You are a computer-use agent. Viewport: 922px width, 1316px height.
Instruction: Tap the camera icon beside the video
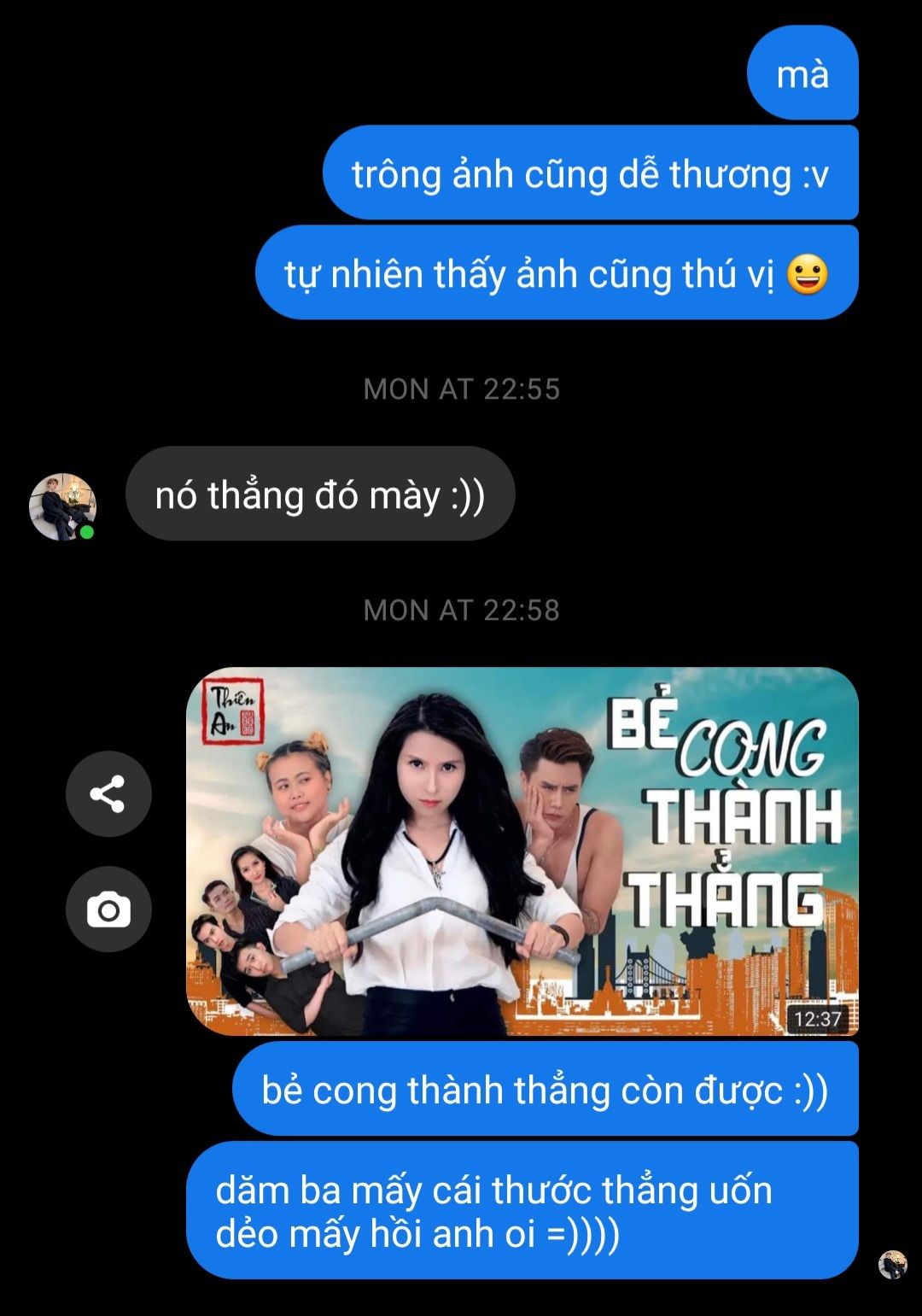[108, 910]
